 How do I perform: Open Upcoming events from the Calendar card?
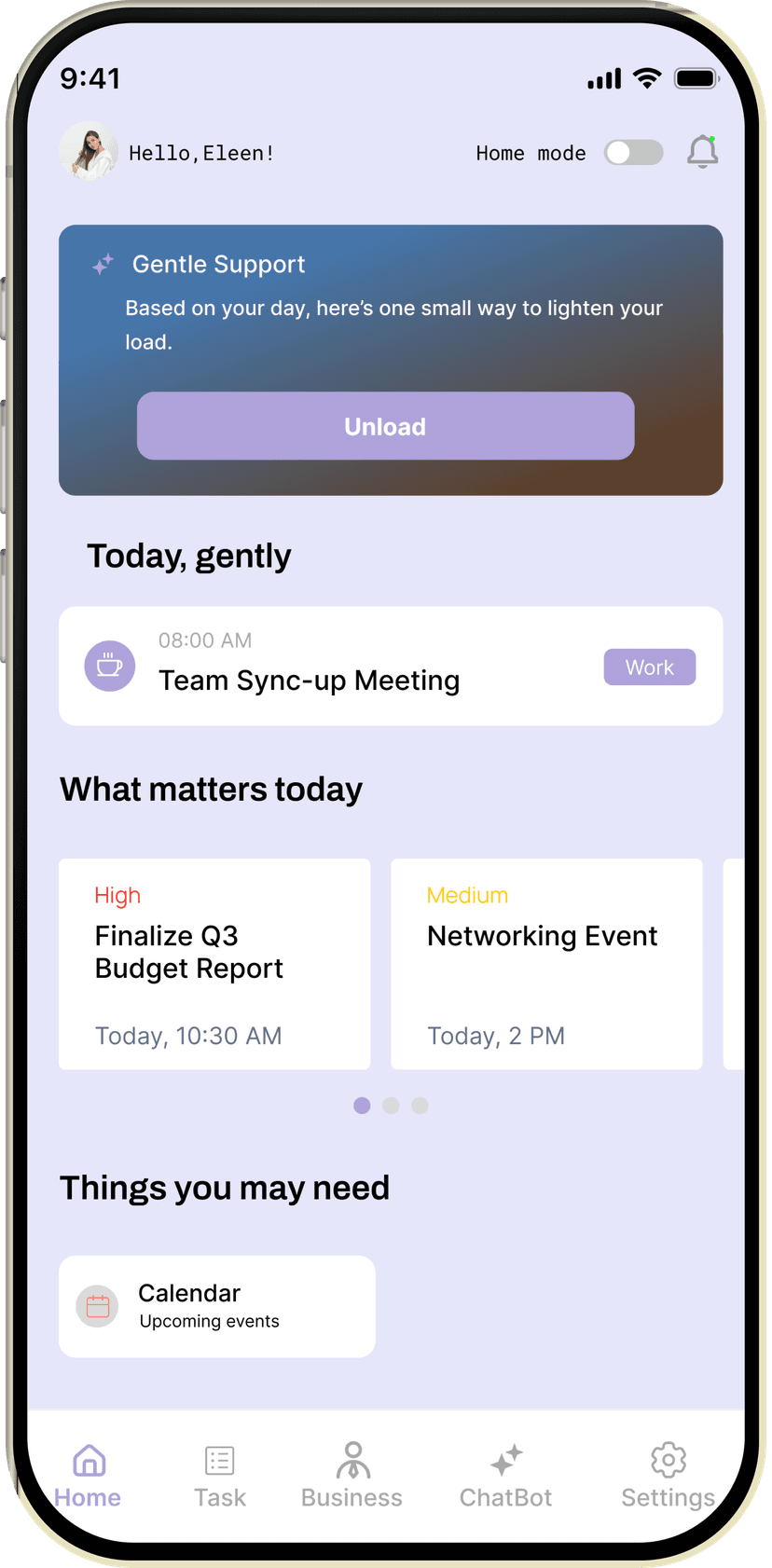[x=209, y=1321]
